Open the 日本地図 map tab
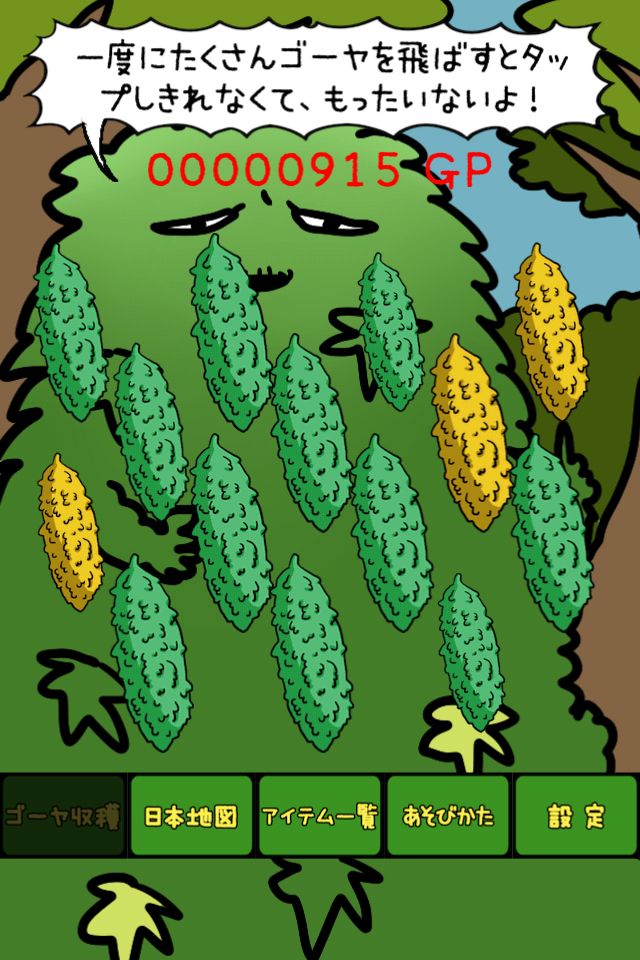The image size is (640, 960). click(x=191, y=815)
